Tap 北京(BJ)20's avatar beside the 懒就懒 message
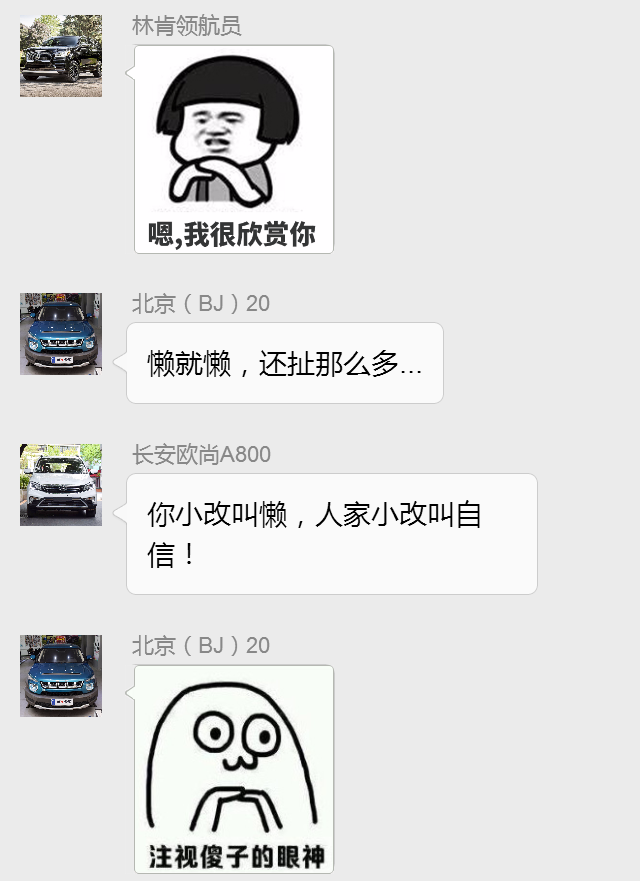 tap(61, 334)
